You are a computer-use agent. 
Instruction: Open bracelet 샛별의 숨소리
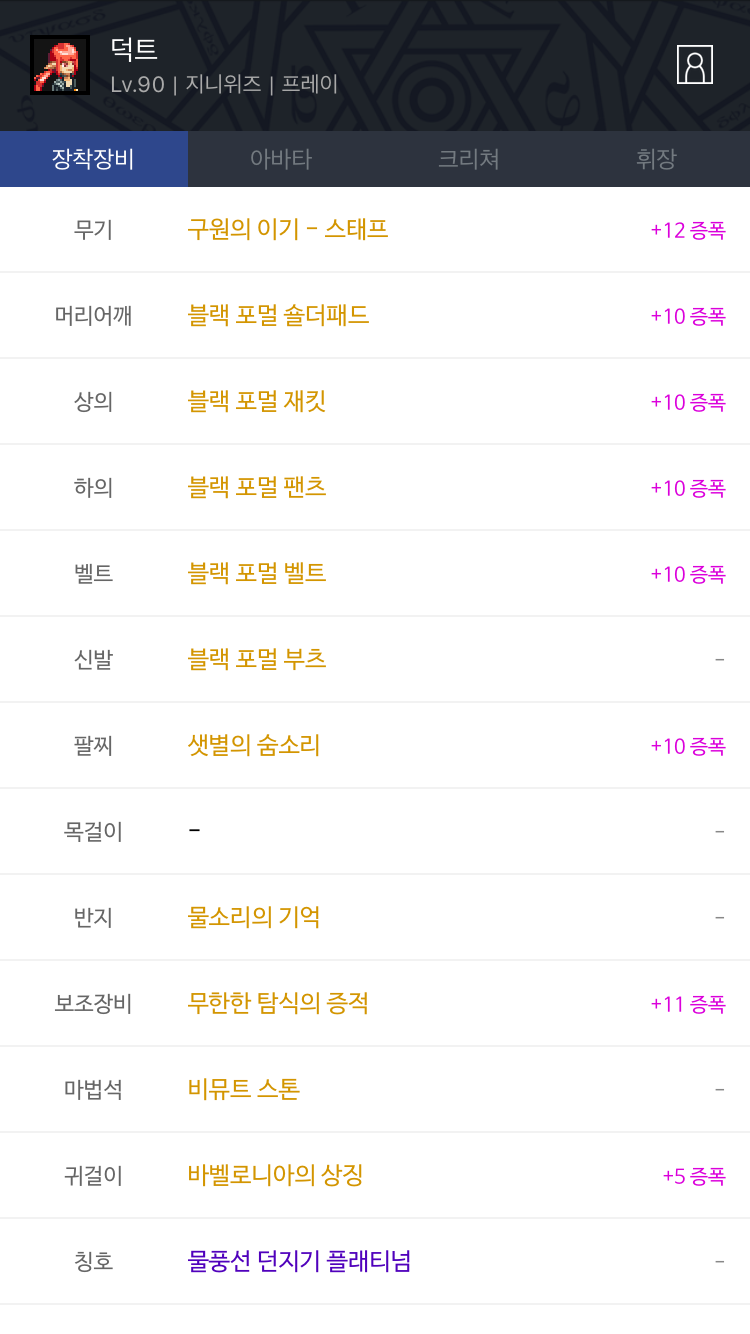click(x=254, y=745)
